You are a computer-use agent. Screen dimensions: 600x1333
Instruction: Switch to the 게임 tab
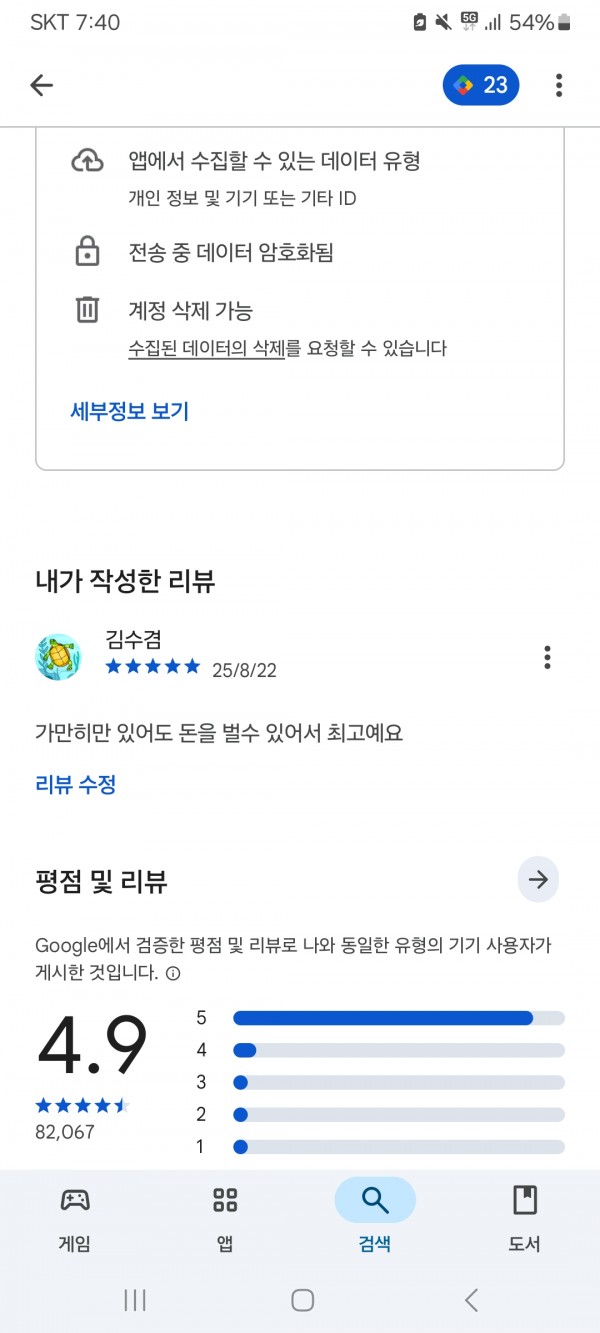75,1215
